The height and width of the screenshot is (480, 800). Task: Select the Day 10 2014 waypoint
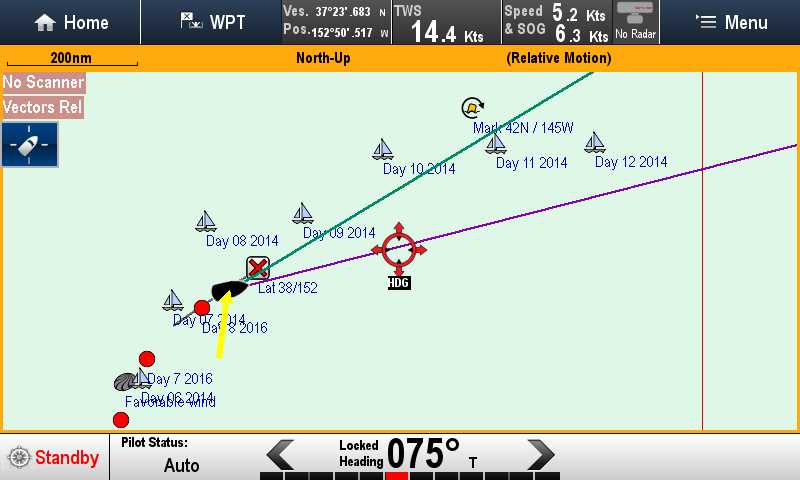(x=383, y=150)
